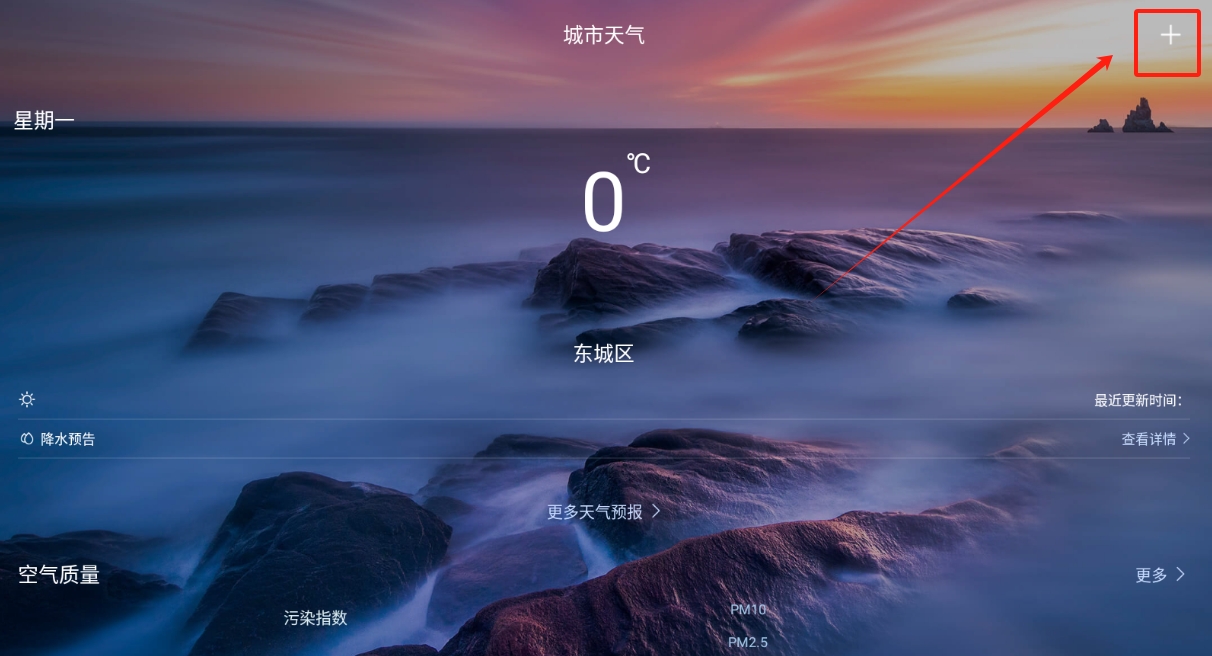
Task: Open 更多 air quality details
Action: 1159,575
